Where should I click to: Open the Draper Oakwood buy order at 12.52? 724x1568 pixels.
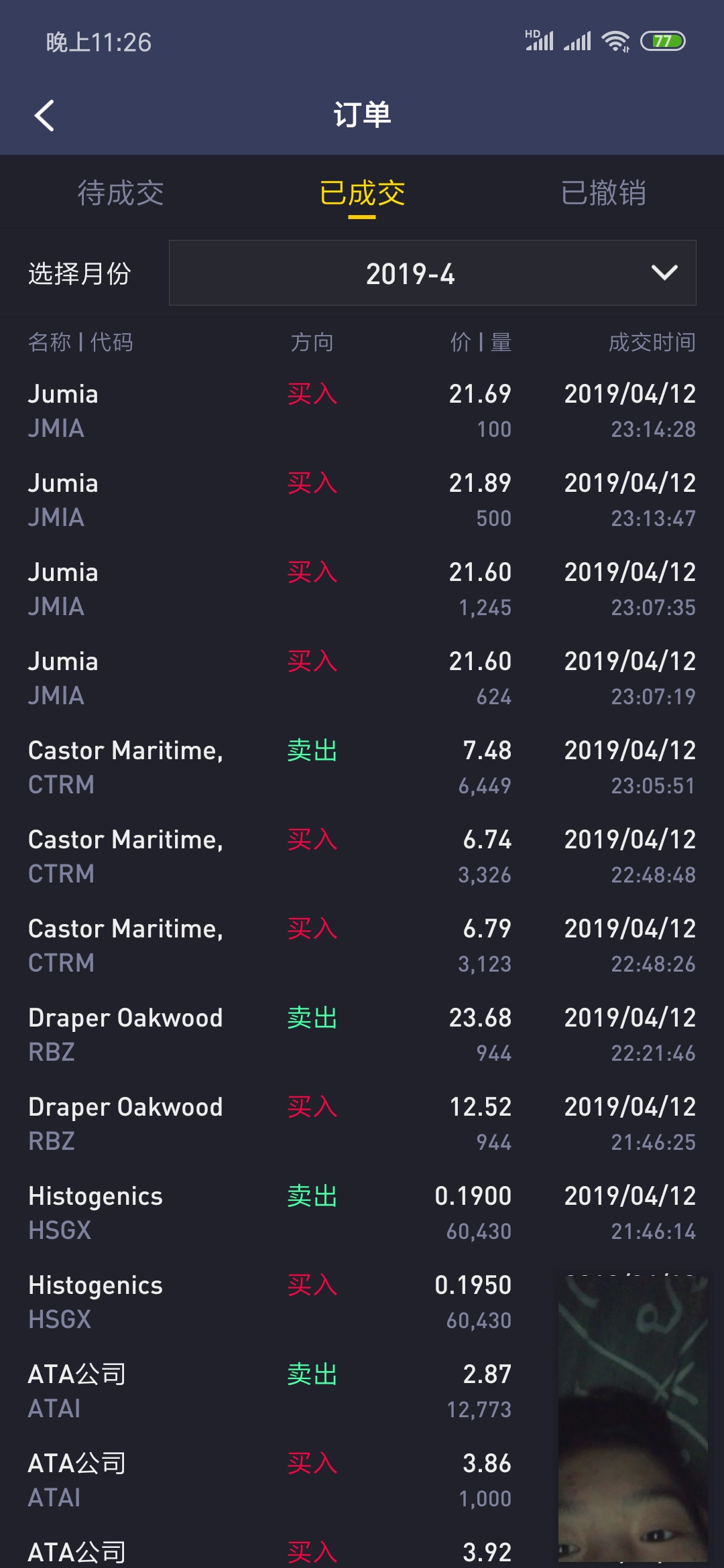pyautogui.click(x=362, y=1123)
